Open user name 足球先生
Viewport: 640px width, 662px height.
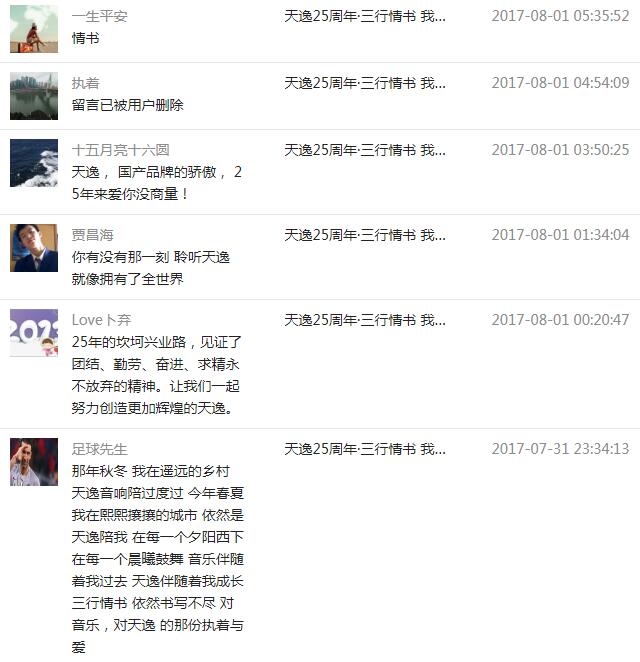tap(100, 449)
